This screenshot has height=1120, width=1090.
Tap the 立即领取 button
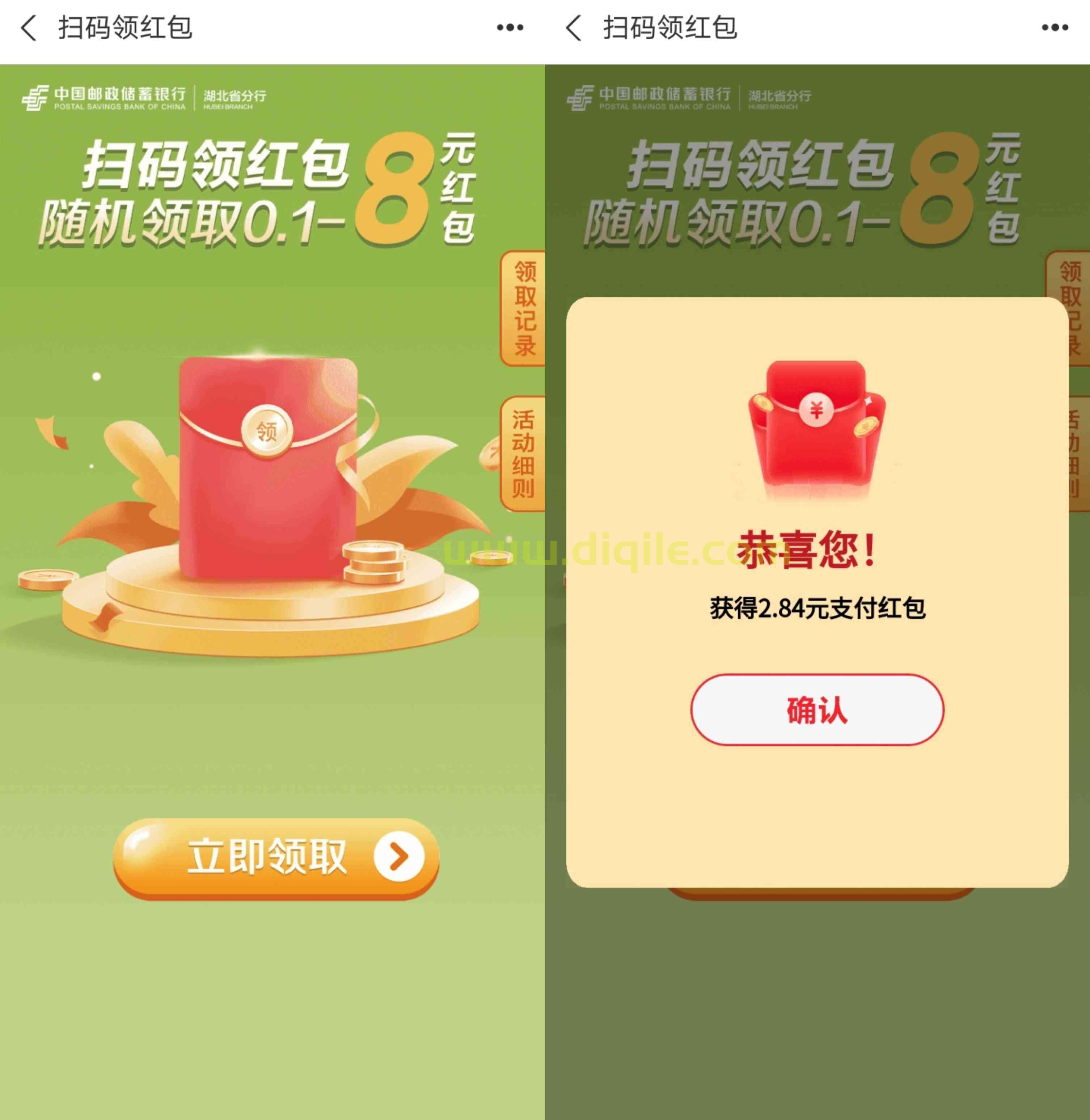(276, 857)
